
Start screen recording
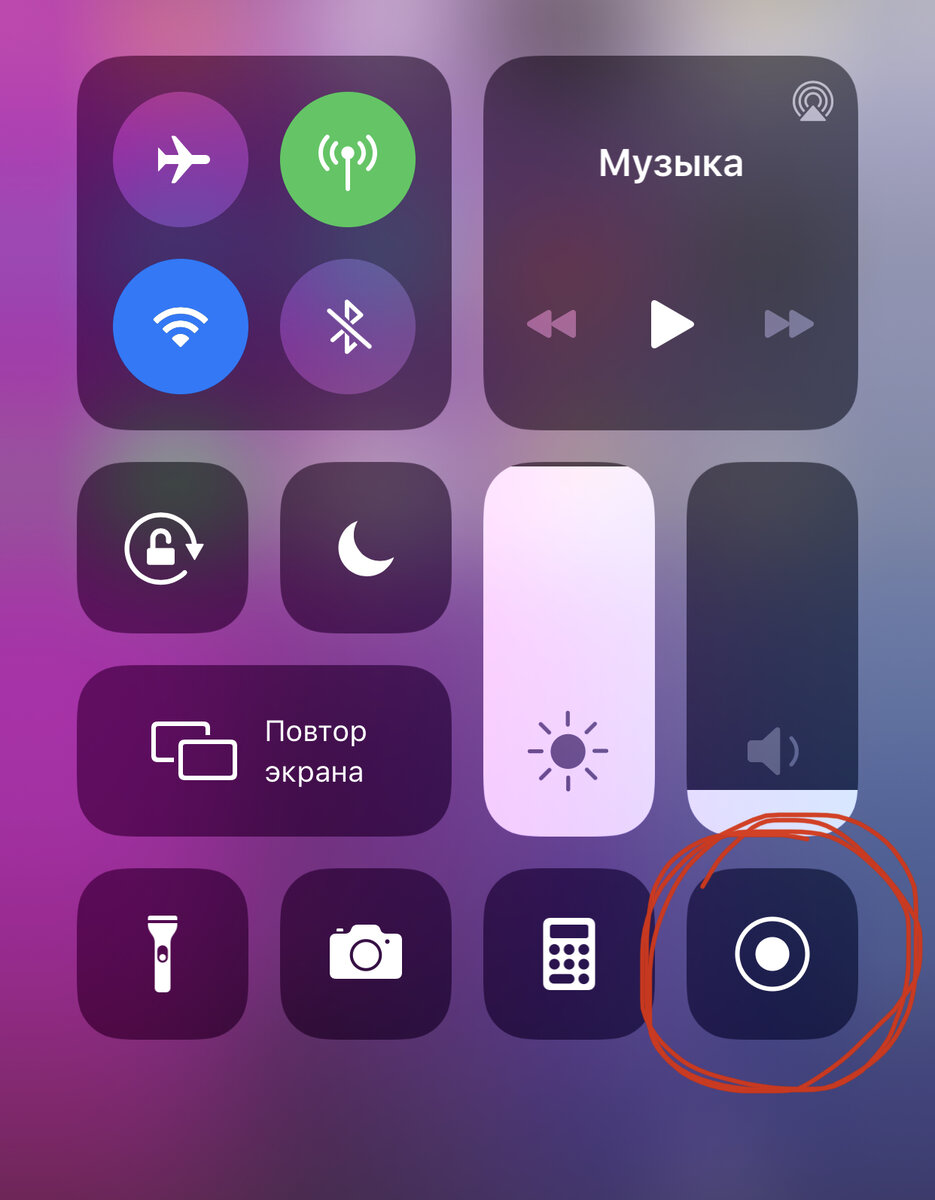pos(772,954)
